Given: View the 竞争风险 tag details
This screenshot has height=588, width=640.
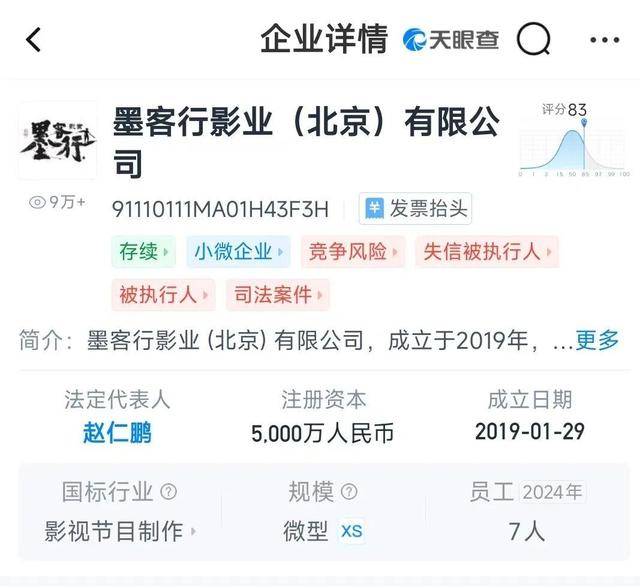Looking at the screenshot, I should point(353,252).
